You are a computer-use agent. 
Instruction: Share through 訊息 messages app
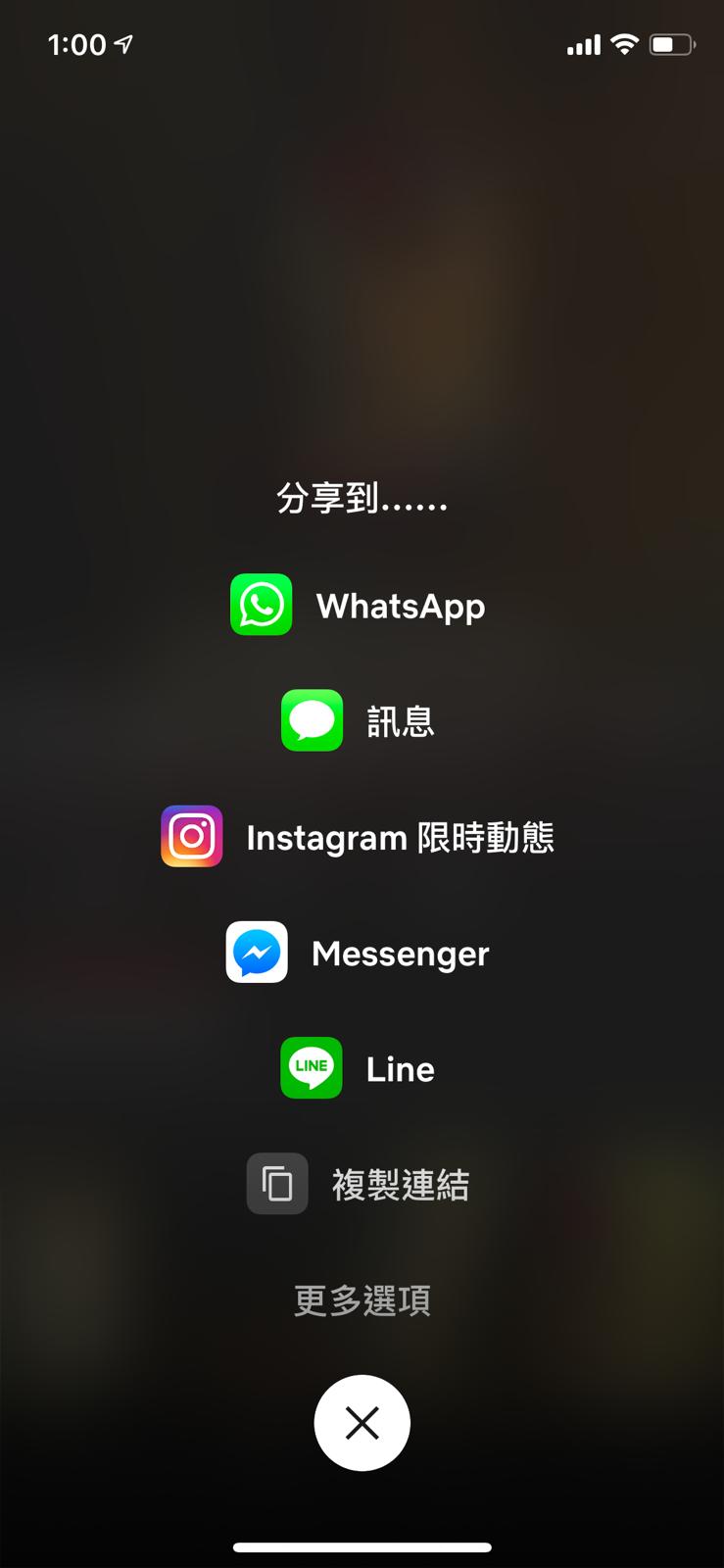[x=359, y=721]
